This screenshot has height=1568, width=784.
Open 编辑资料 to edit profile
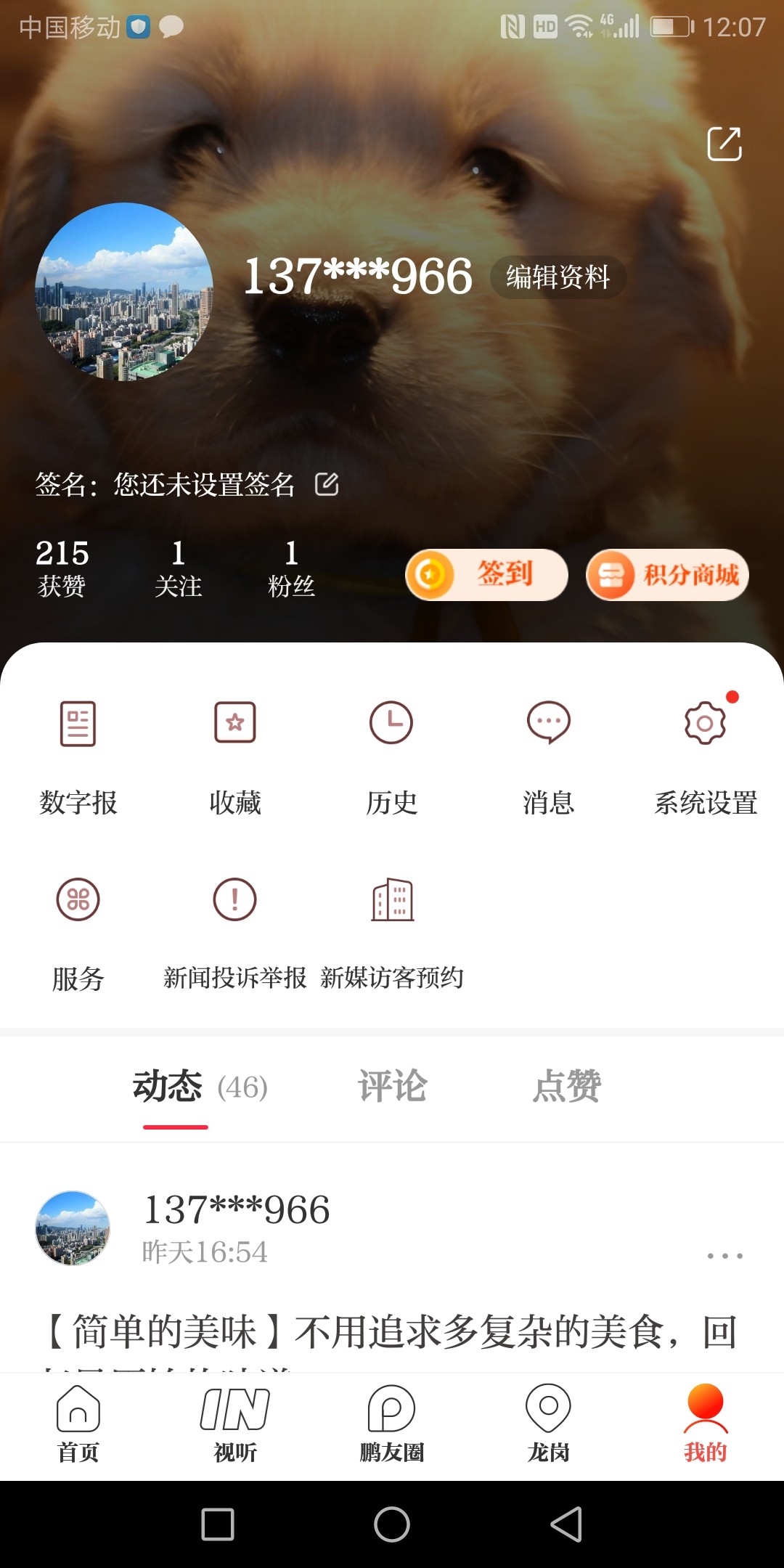(x=558, y=277)
